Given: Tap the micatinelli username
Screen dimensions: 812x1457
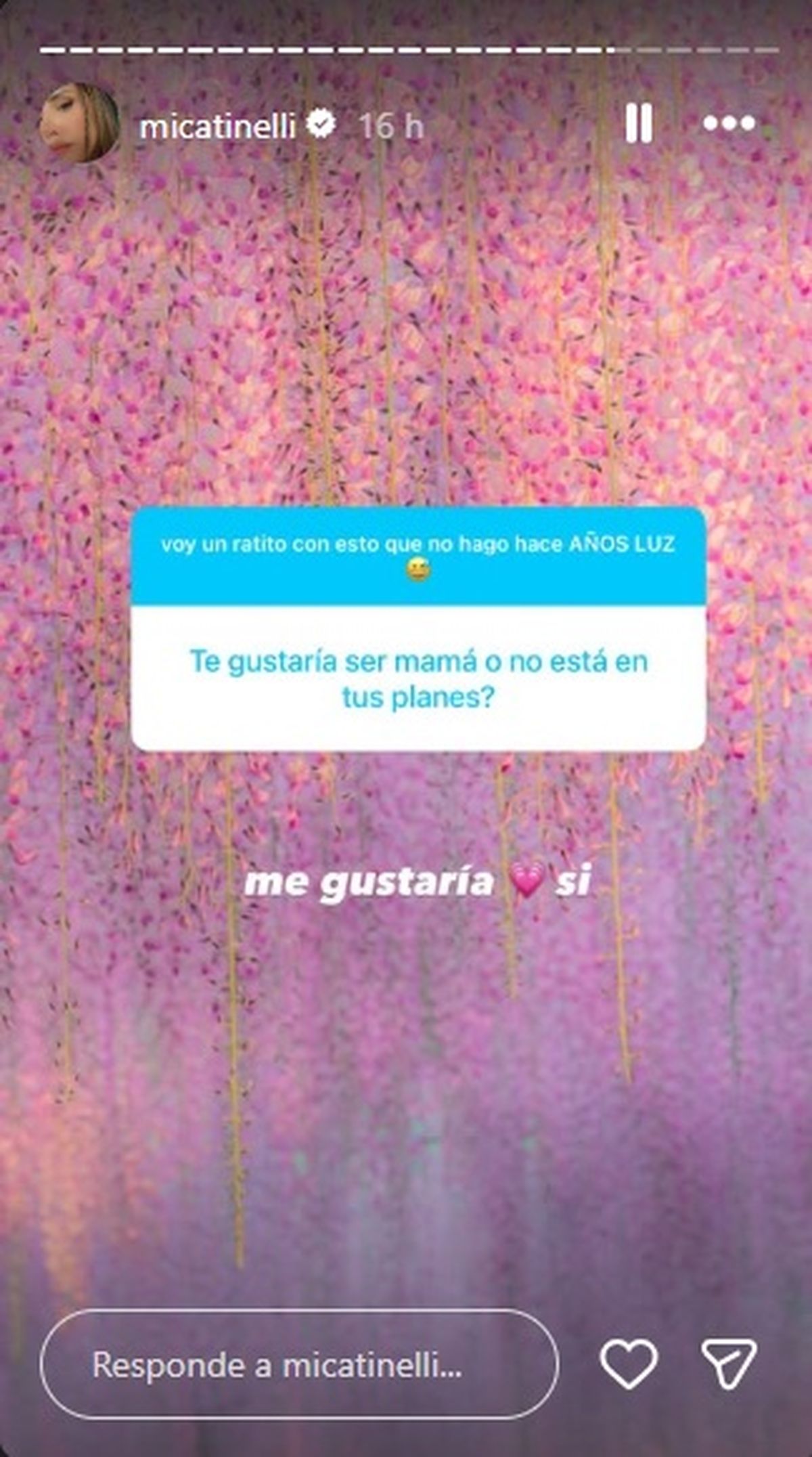Looking at the screenshot, I should pyautogui.click(x=217, y=126).
